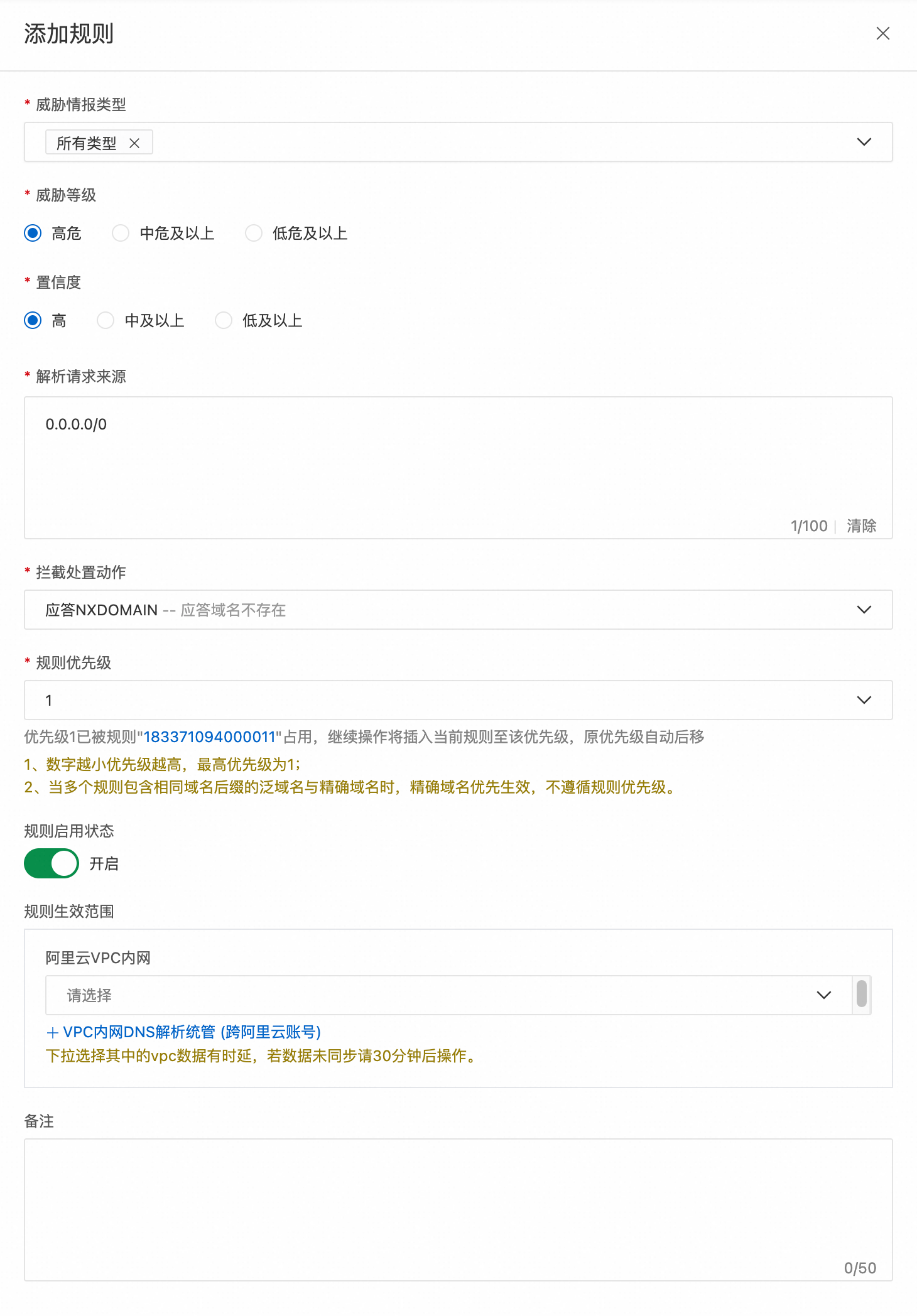This screenshot has width=917, height=1316.
Task: Select the 高 confidence option
Action: [33, 320]
